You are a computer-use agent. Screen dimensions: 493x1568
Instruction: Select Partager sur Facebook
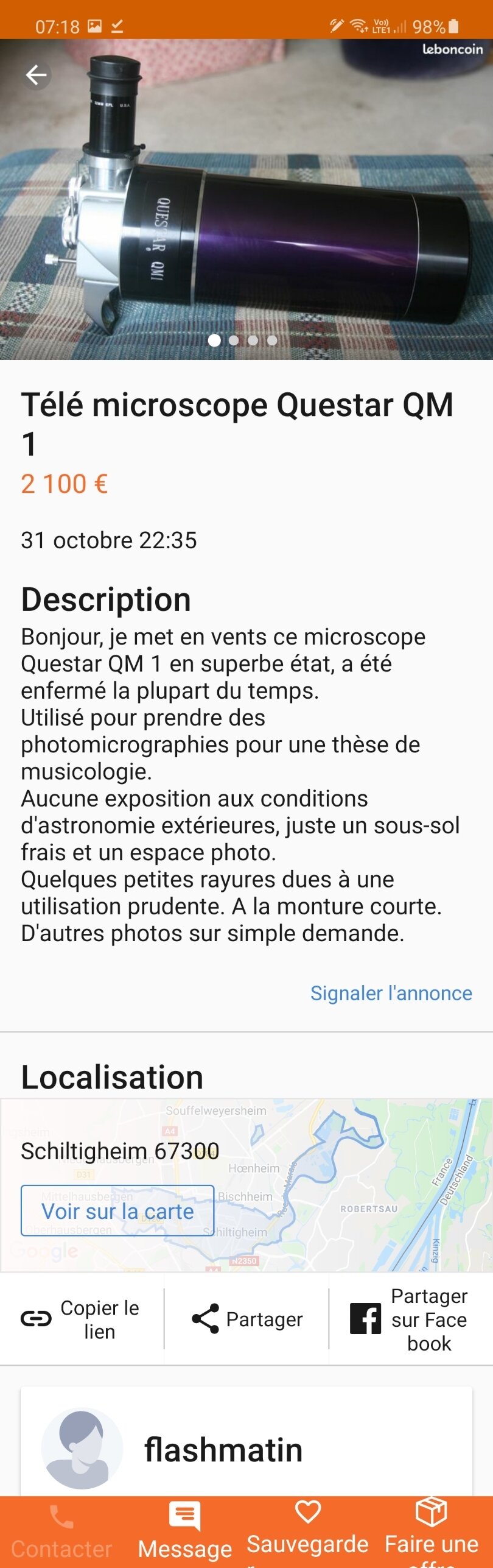pos(410,1319)
